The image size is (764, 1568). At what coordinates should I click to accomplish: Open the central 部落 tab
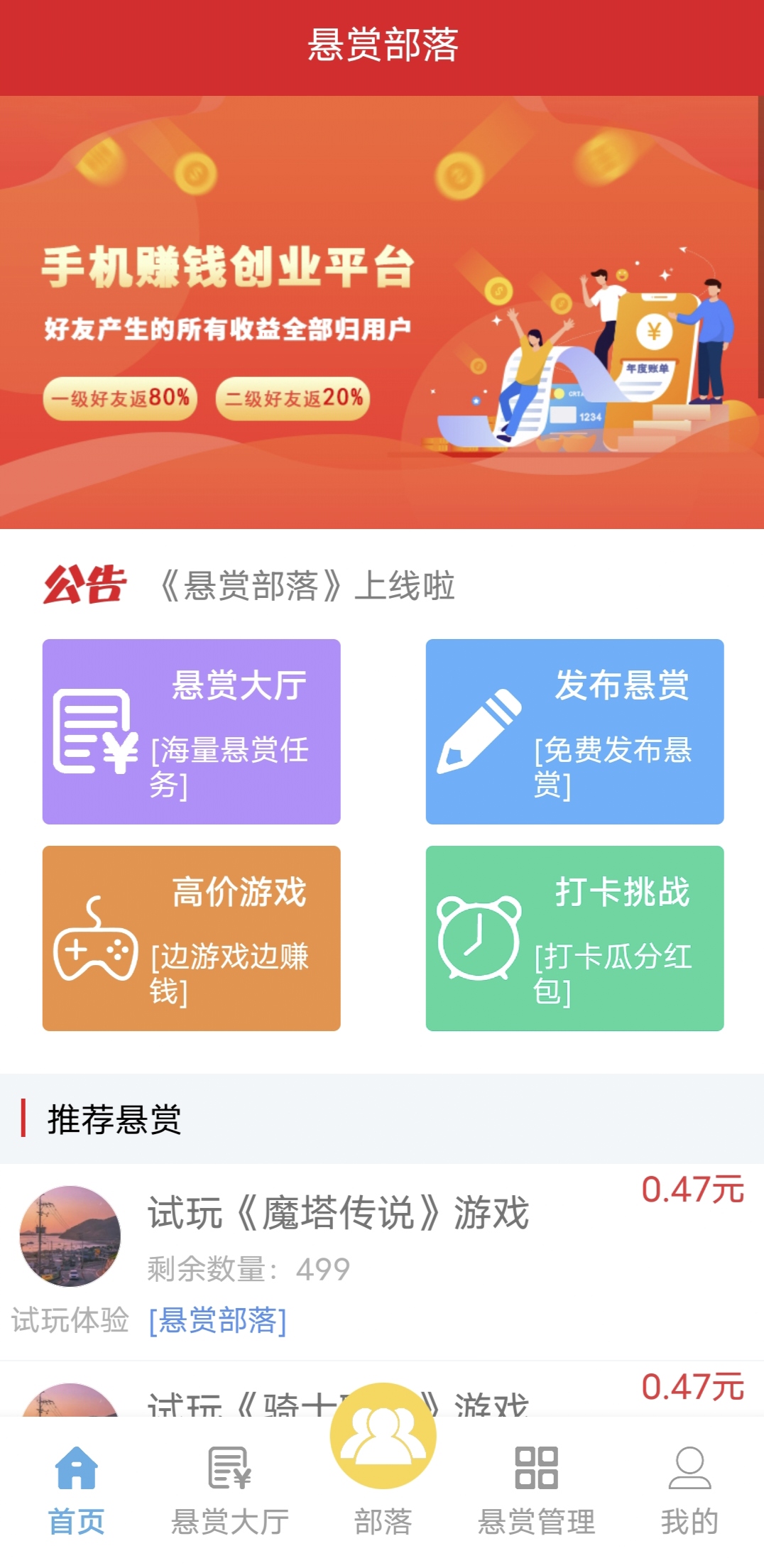click(x=383, y=1463)
